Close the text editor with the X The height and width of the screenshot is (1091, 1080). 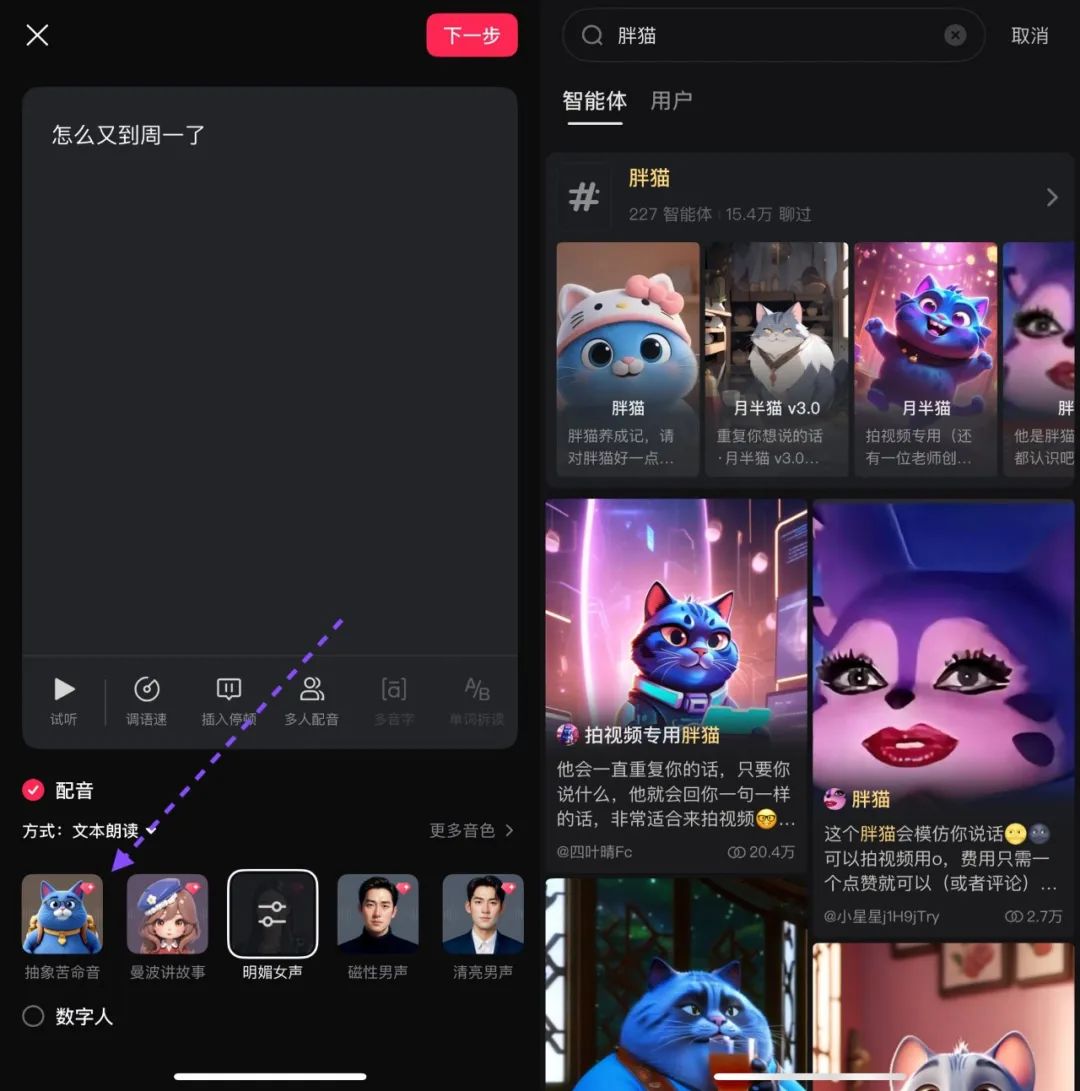37,36
